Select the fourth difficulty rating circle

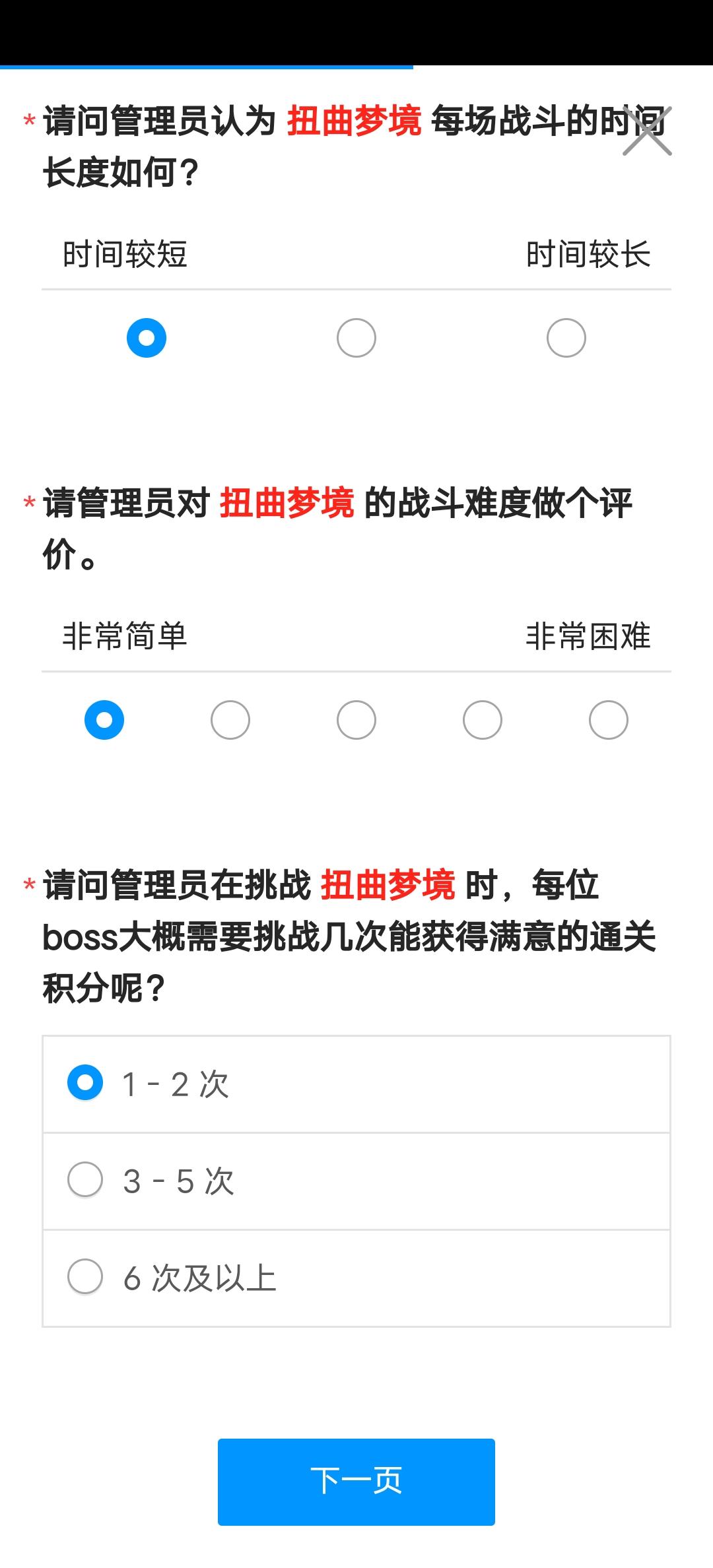483,720
